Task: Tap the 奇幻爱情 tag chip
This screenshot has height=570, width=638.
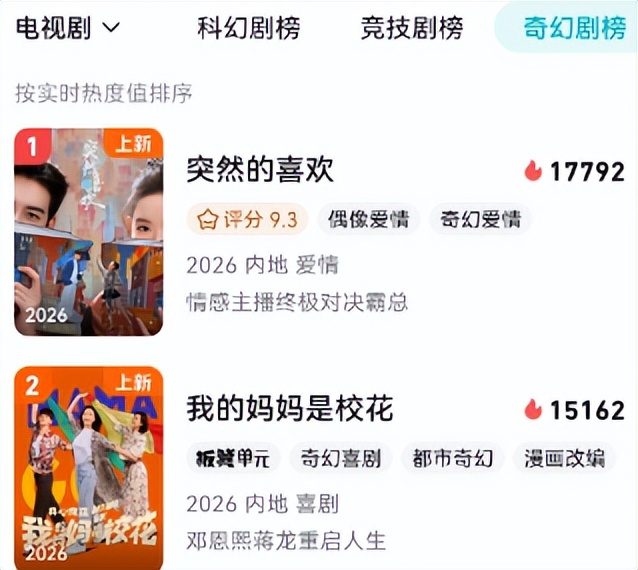Action: coord(481,219)
